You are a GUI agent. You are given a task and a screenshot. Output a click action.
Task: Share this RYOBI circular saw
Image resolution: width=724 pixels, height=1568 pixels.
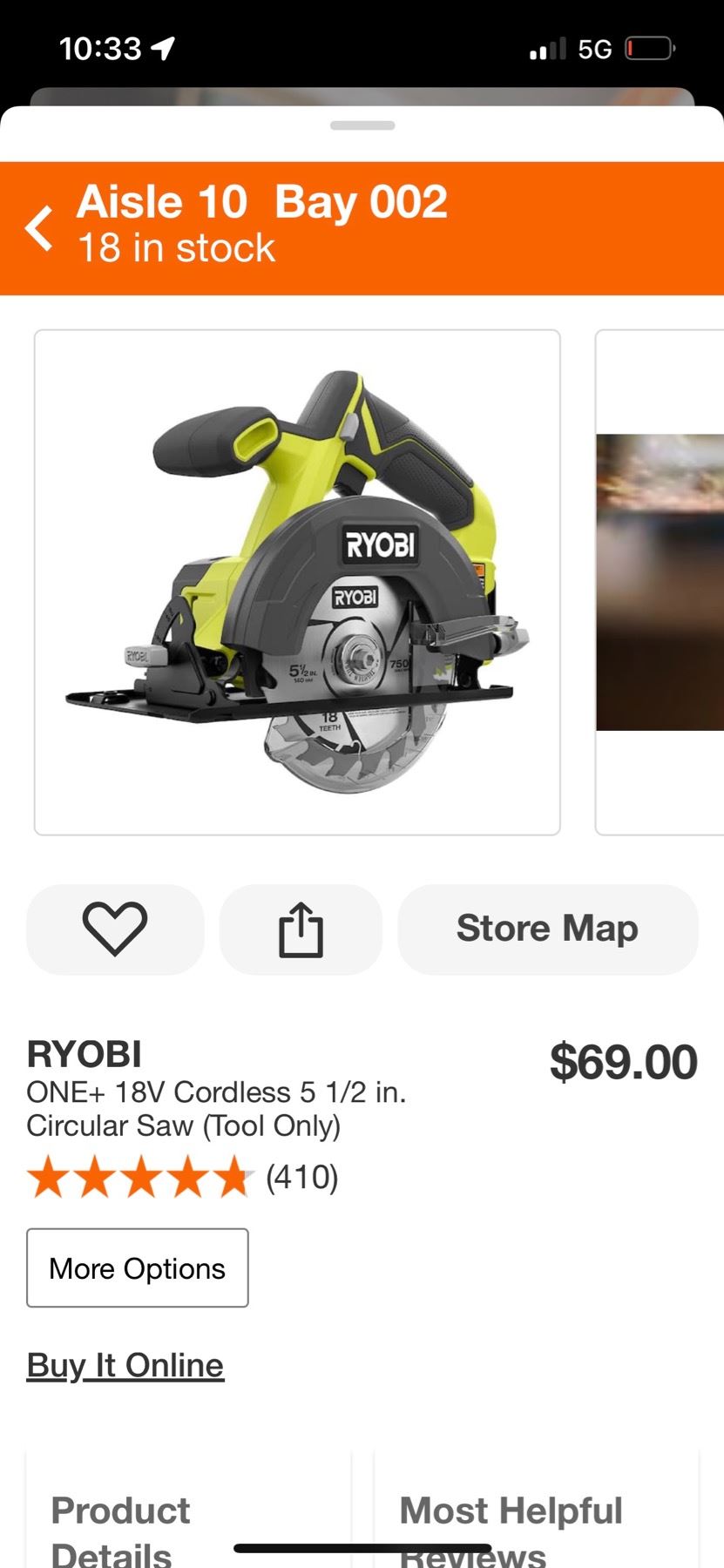point(301,929)
